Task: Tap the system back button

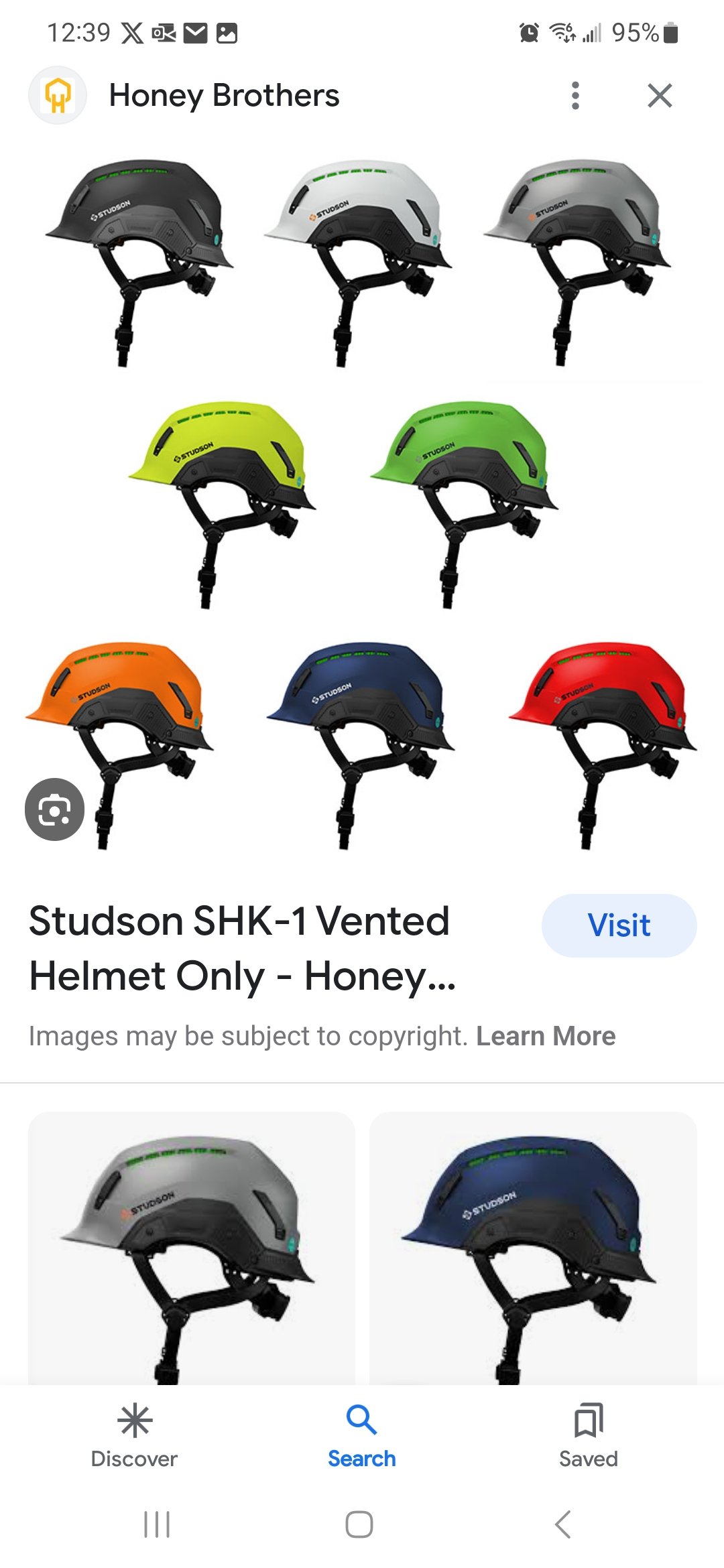Action: tap(563, 1524)
